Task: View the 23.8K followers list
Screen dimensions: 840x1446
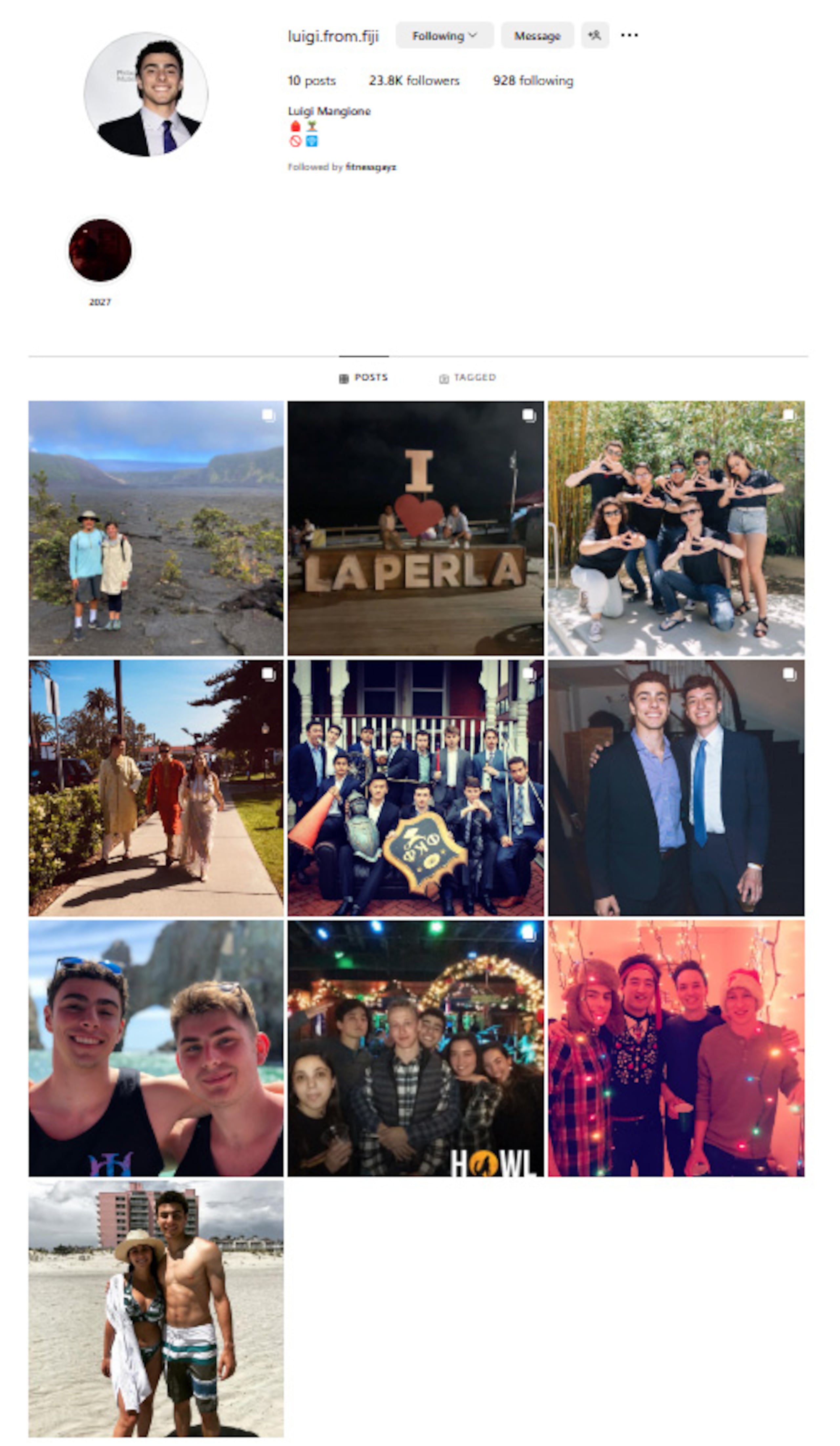Action: tap(414, 81)
